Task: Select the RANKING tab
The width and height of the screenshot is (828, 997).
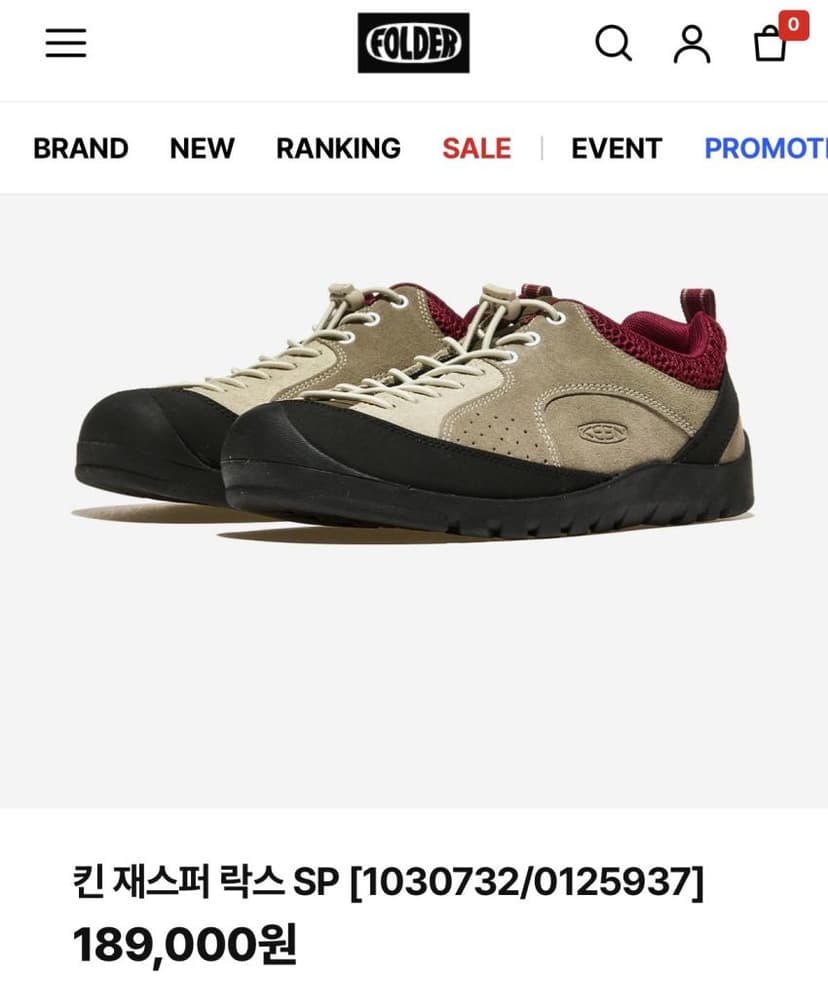Action: click(x=338, y=149)
